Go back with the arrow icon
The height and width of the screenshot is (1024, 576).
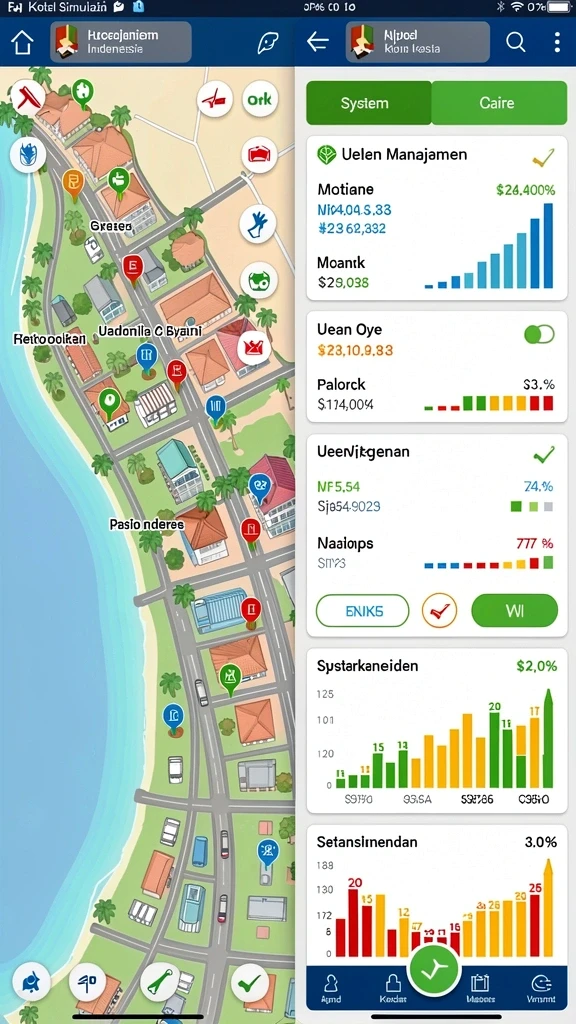click(x=318, y=42)
